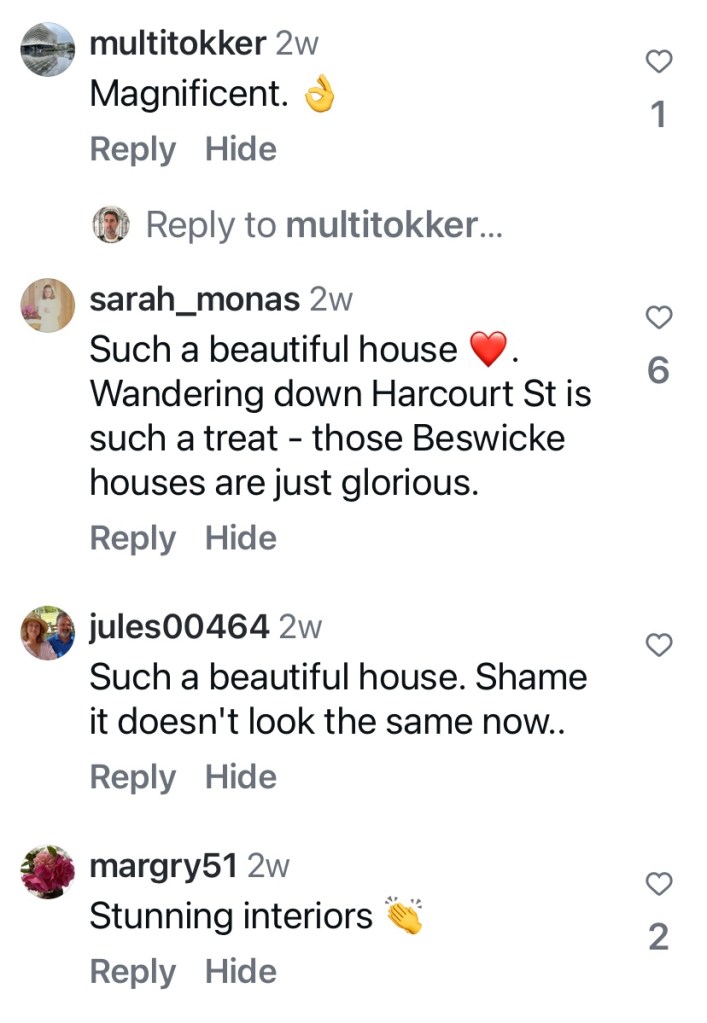The height and width of the screenshot is (1023, 707).
Task: Hide margry51's comment
Action: tap(240, 971)
